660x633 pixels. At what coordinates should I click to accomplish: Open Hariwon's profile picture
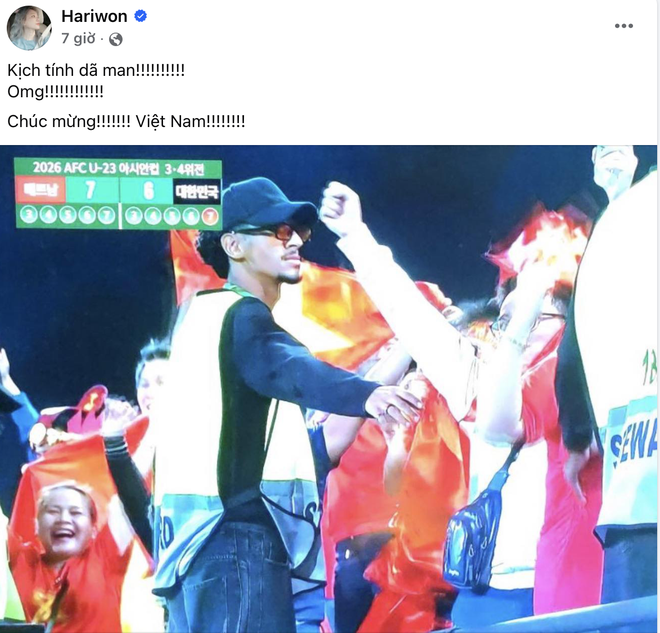click(x=29, y=27)
